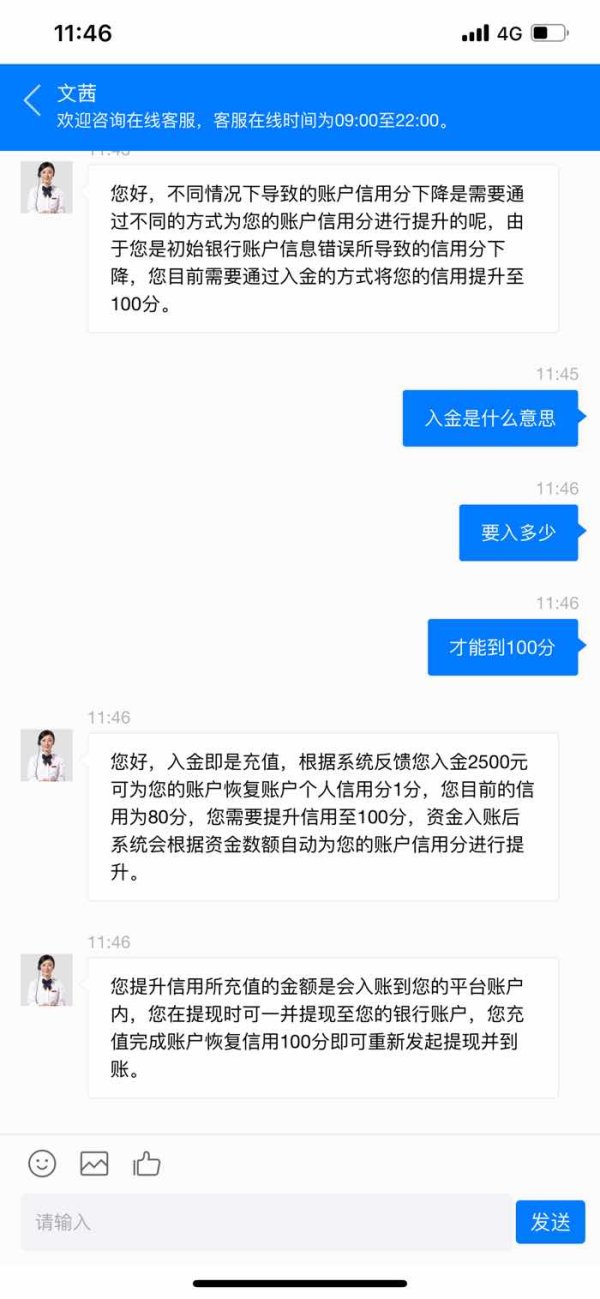
Task: Open the emoji picker
Action: click(x=42, y=1163)
